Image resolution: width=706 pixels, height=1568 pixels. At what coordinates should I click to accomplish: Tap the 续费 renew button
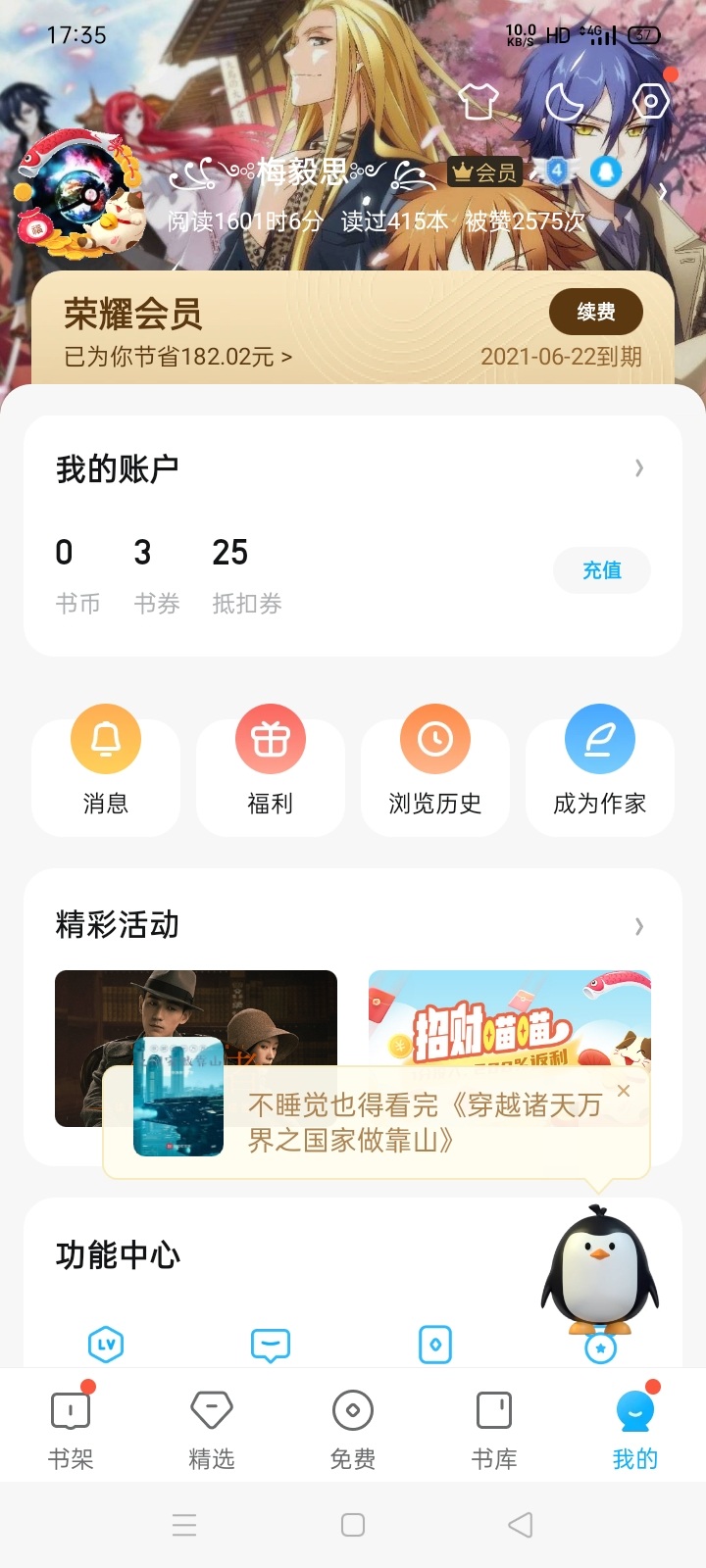click(x=595, y=312)
